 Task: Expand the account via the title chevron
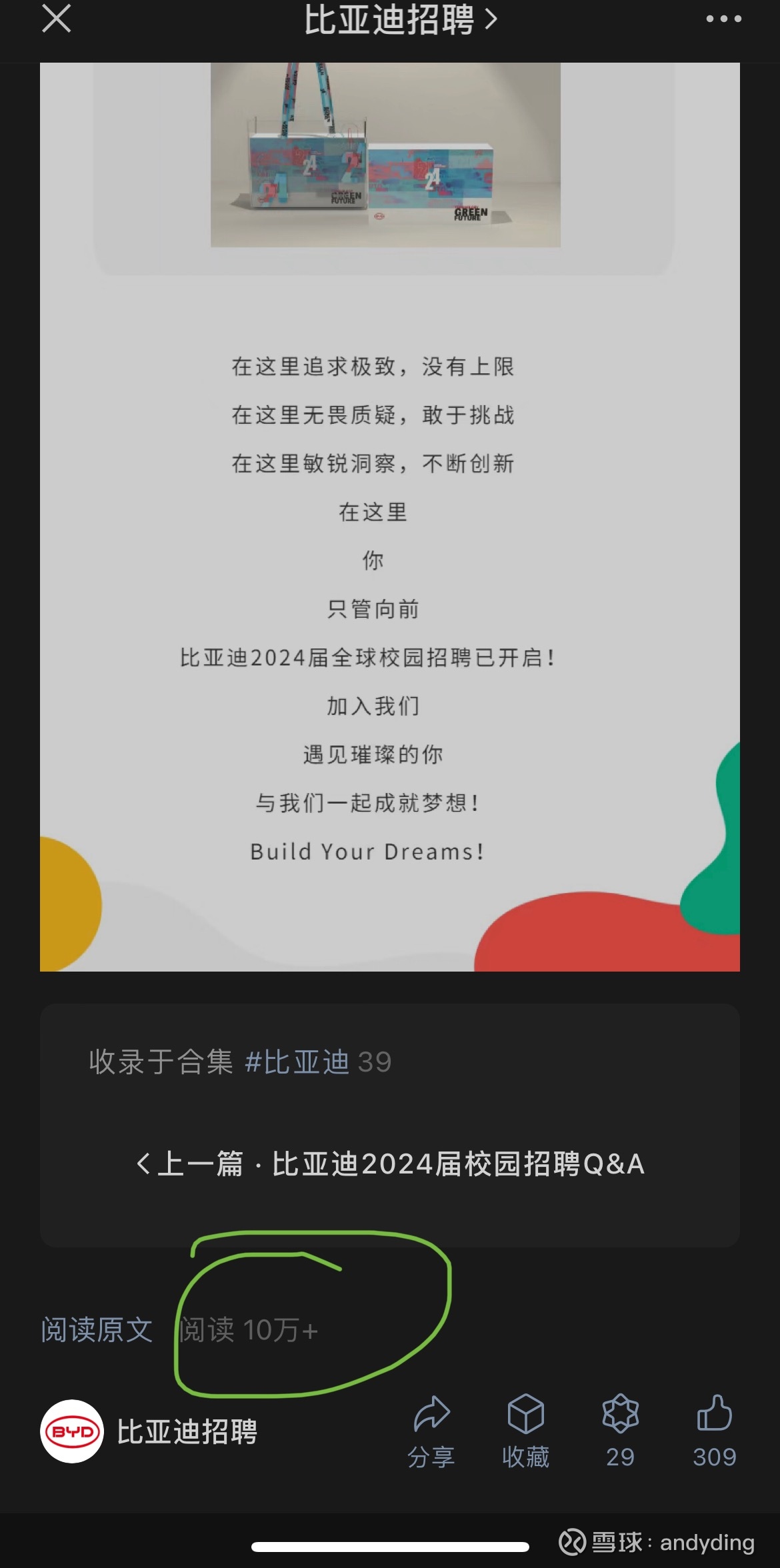[x=491, y=20]
